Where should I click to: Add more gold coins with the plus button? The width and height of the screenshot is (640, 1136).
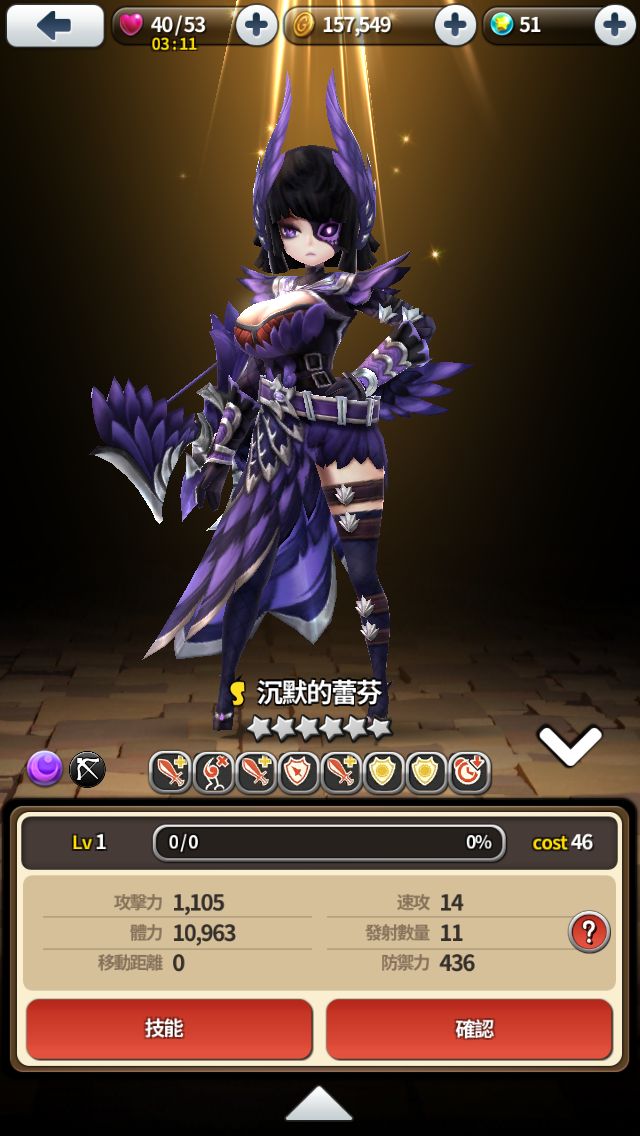point(455,26)
